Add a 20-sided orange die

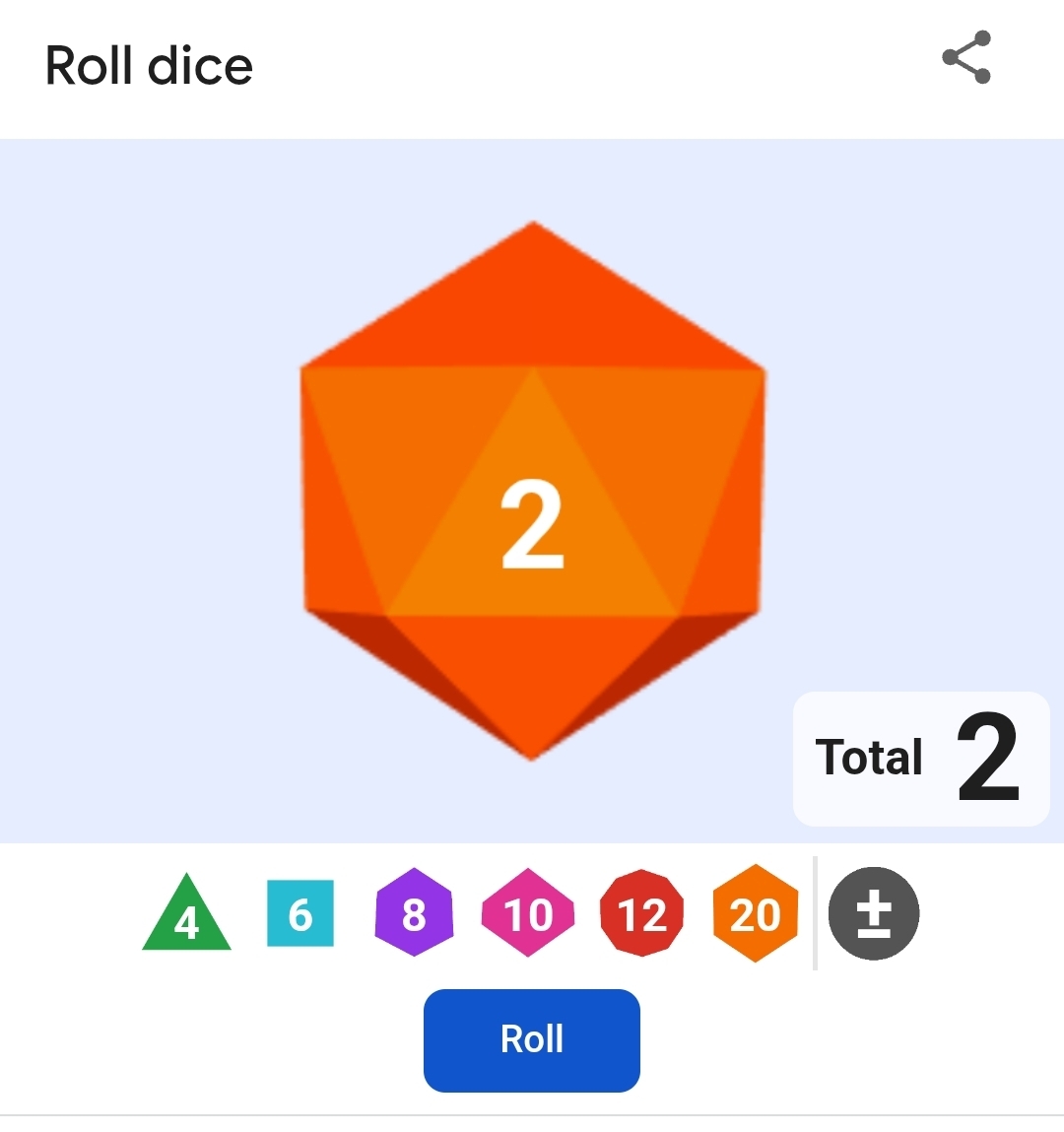755,913
